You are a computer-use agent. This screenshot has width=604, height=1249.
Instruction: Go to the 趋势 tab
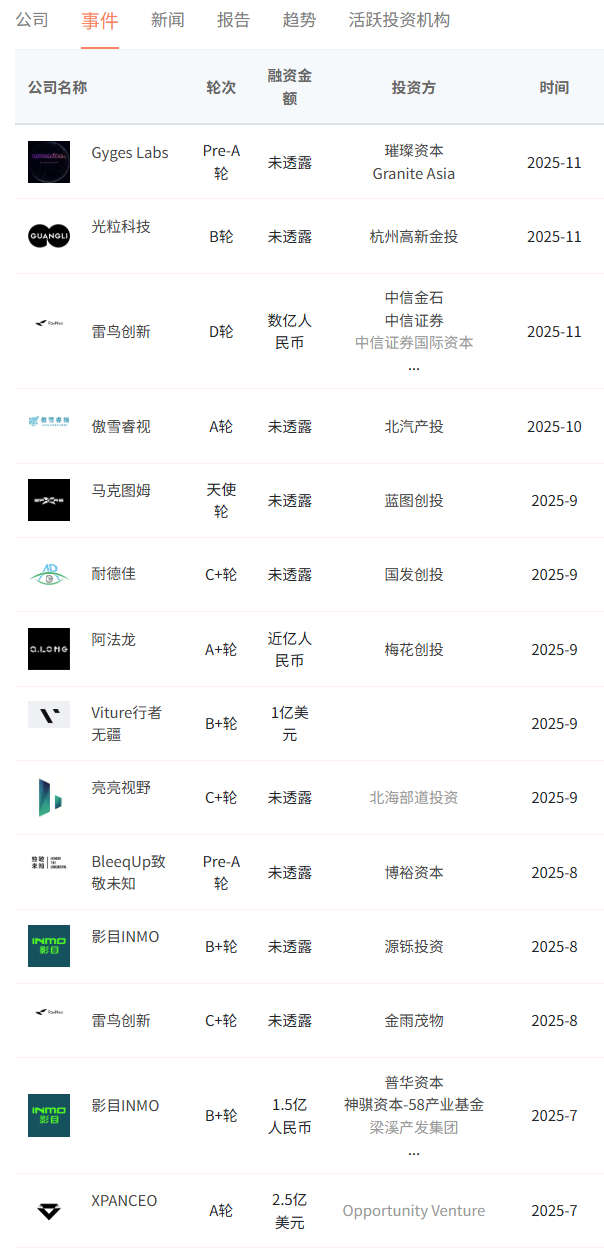[x=299, y=20]
